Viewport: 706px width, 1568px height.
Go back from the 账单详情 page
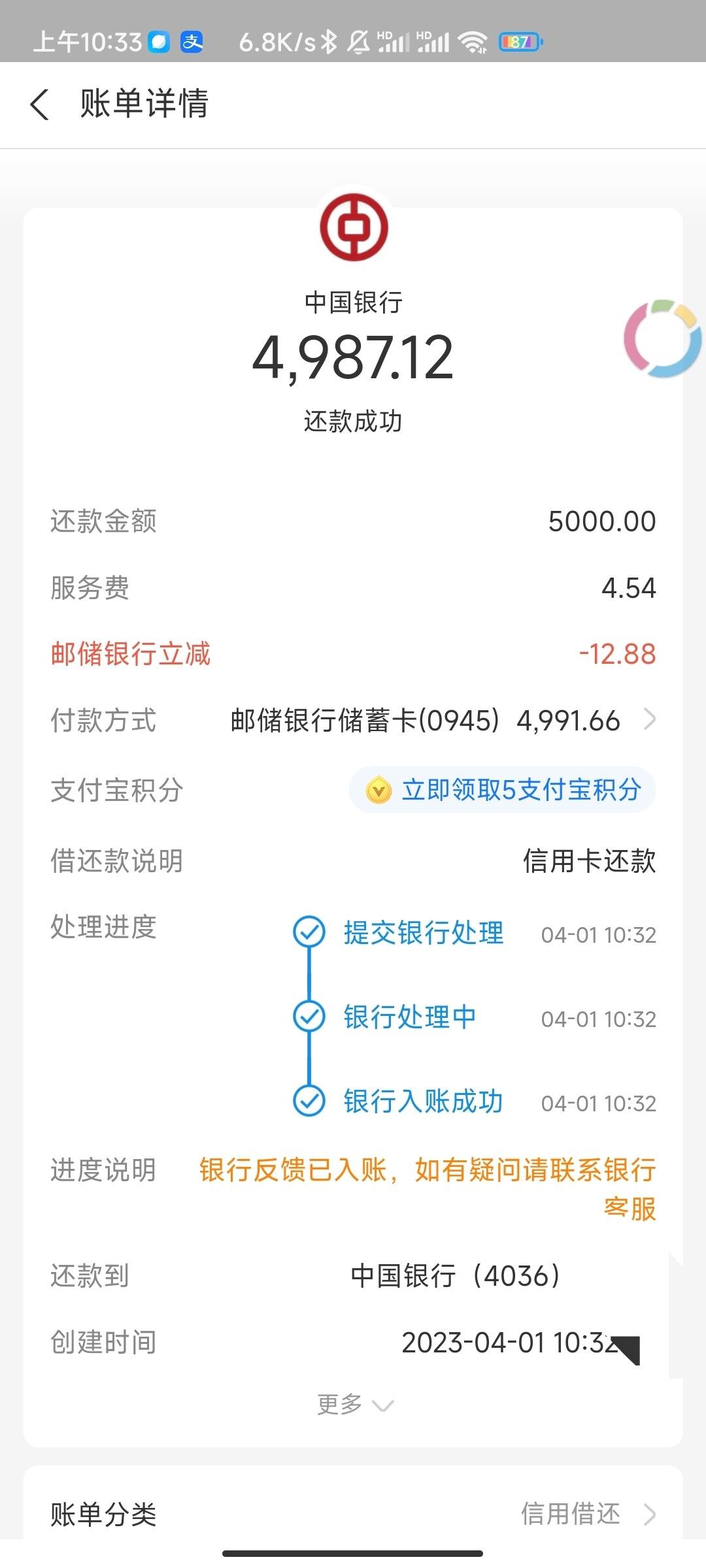click(40, 105)
